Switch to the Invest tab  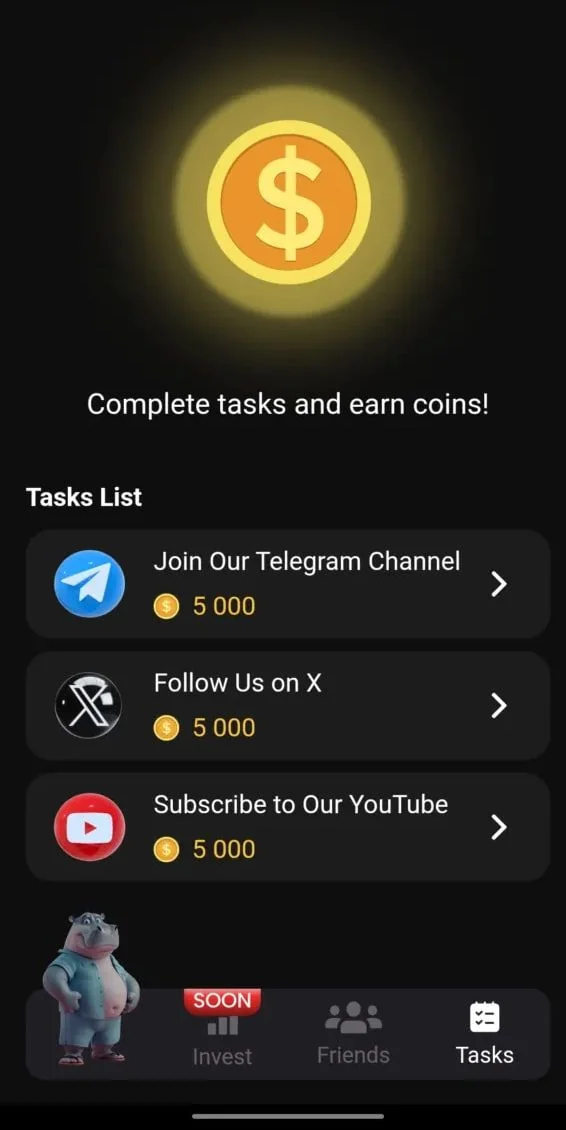pyautogui.click(x=222, y=1031)
